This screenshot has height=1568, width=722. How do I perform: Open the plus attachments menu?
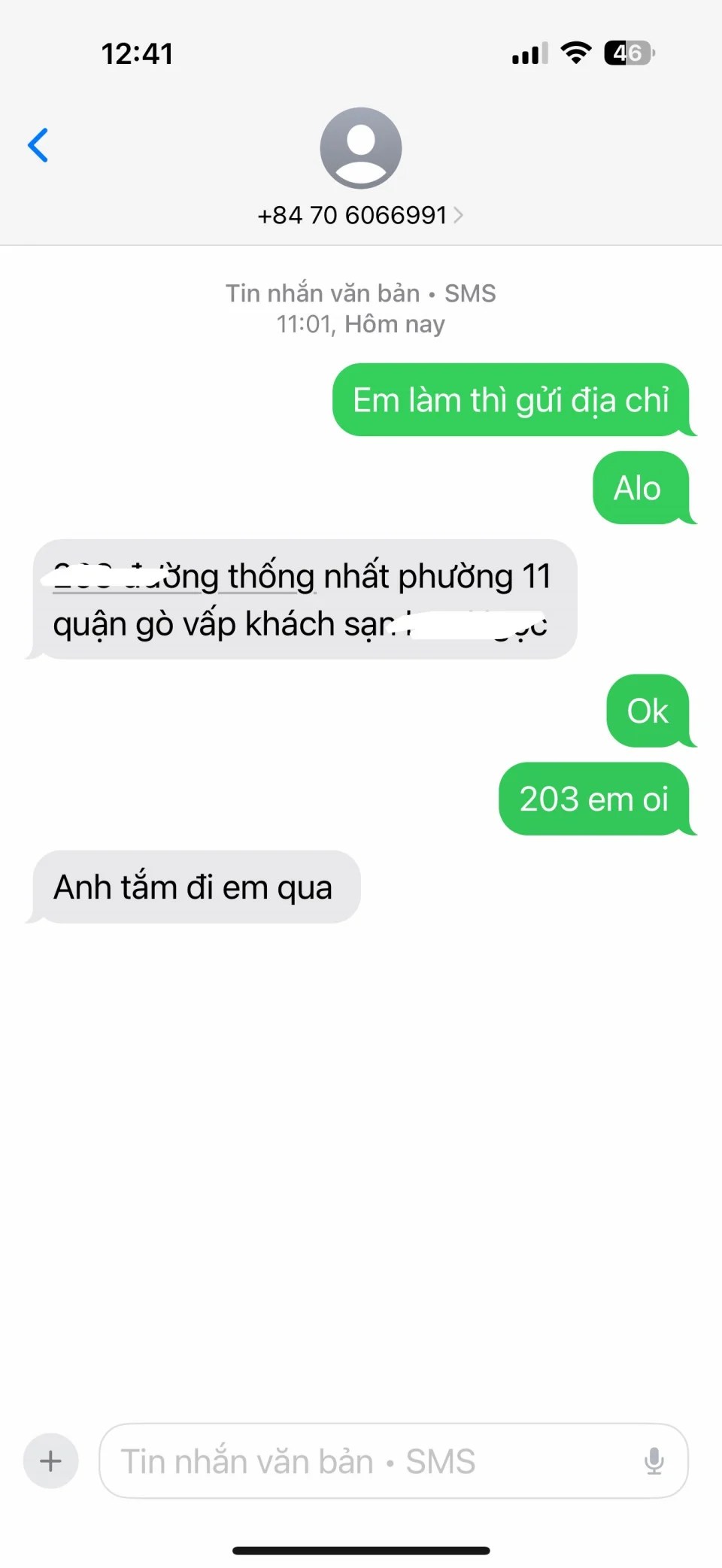50,1461
